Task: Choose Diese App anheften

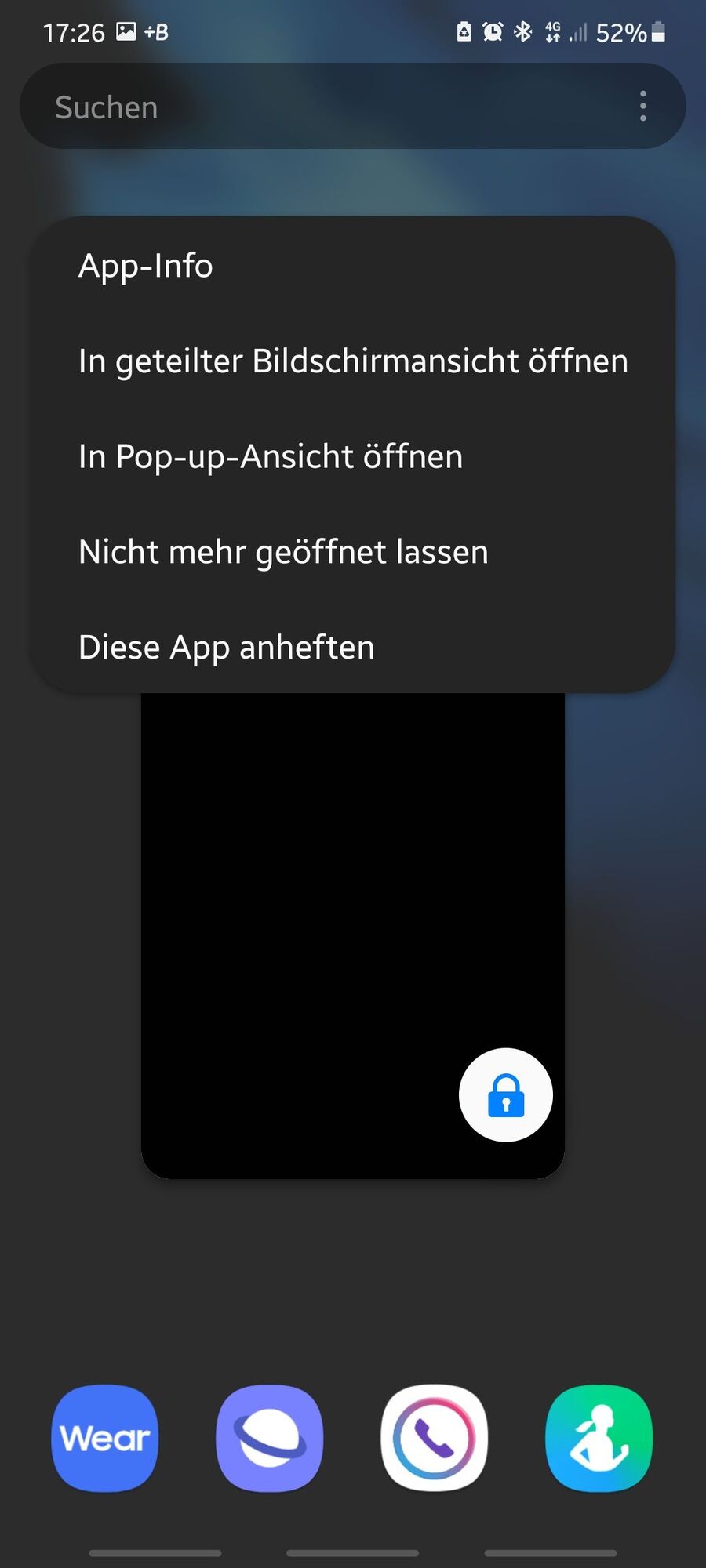Action: (x=227, y=648)
